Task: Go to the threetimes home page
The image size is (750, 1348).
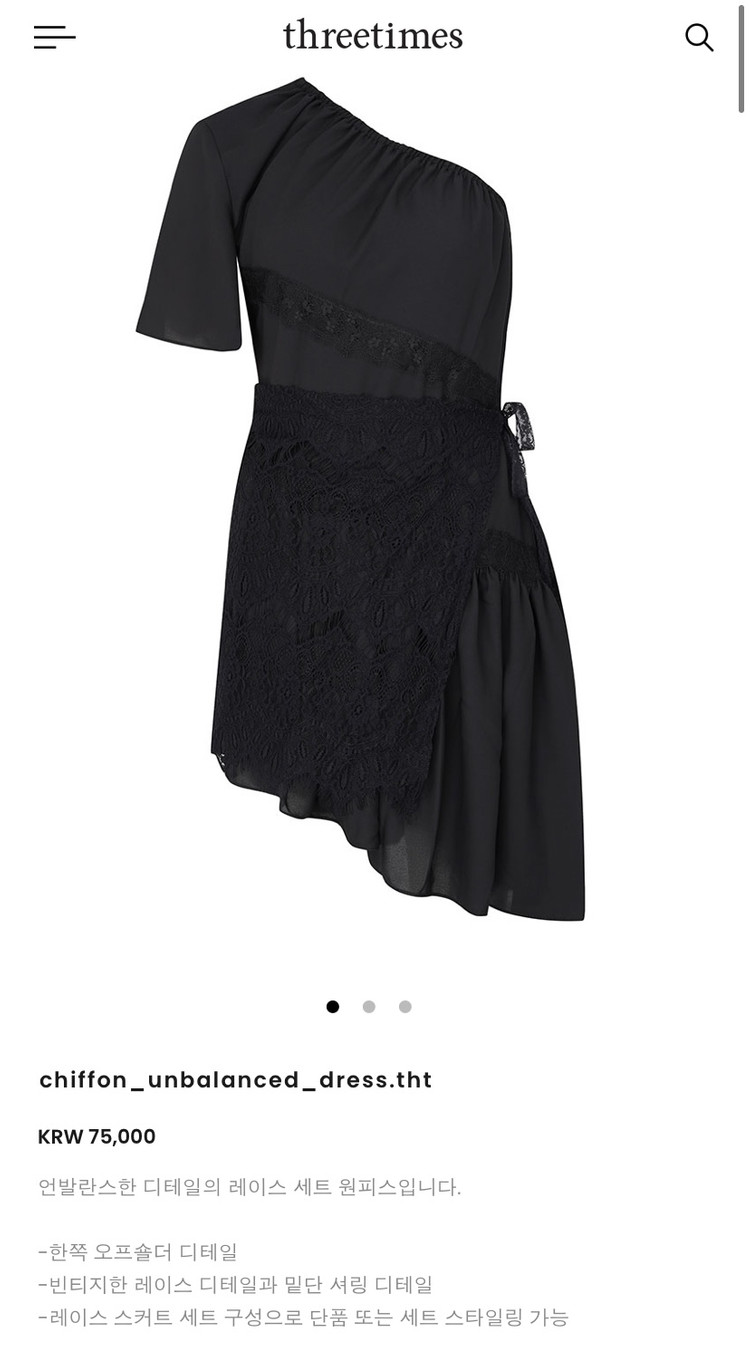Action: tap(373, 36)
